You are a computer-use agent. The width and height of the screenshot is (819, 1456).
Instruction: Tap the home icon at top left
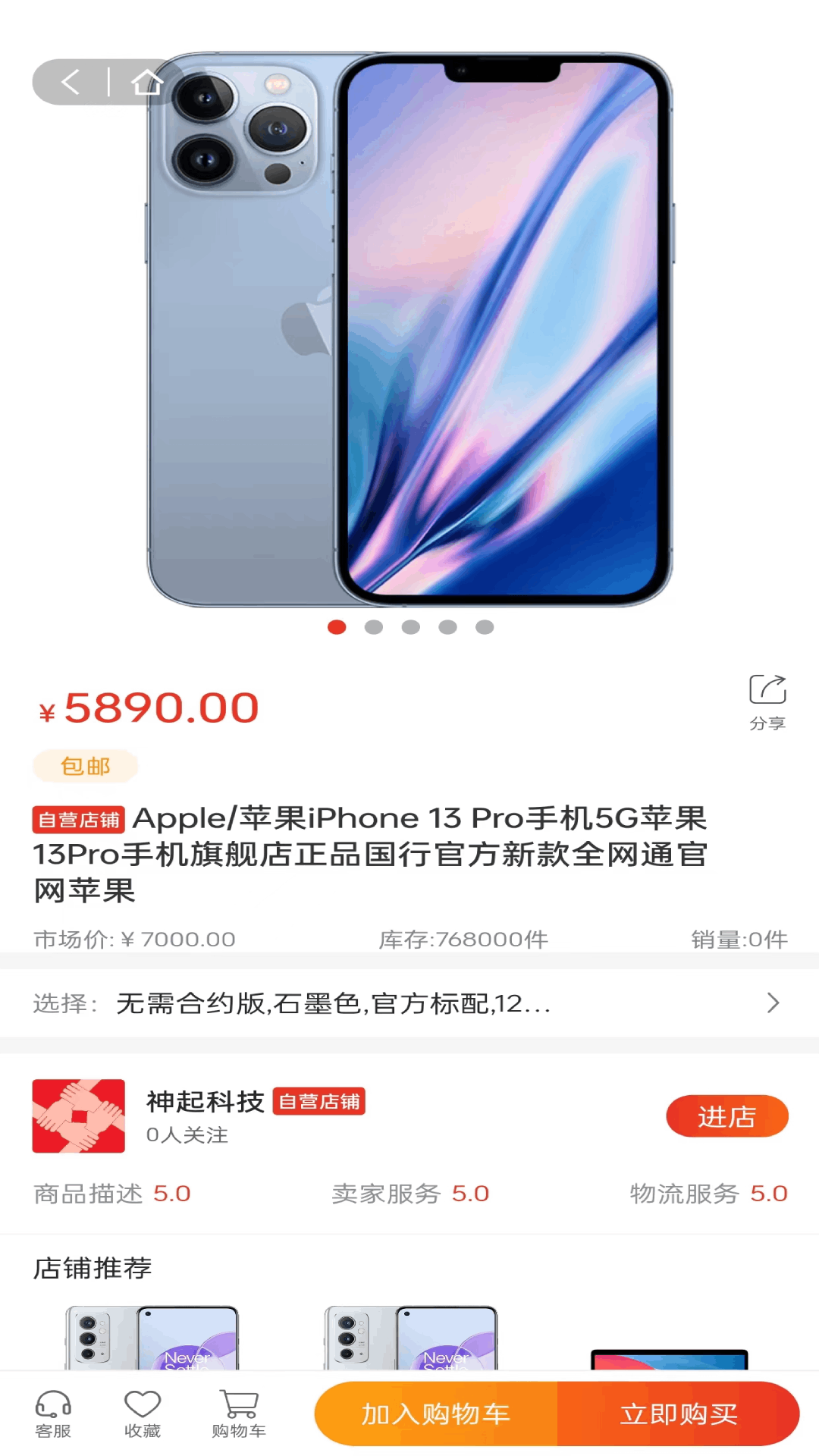tap(149, 83)
